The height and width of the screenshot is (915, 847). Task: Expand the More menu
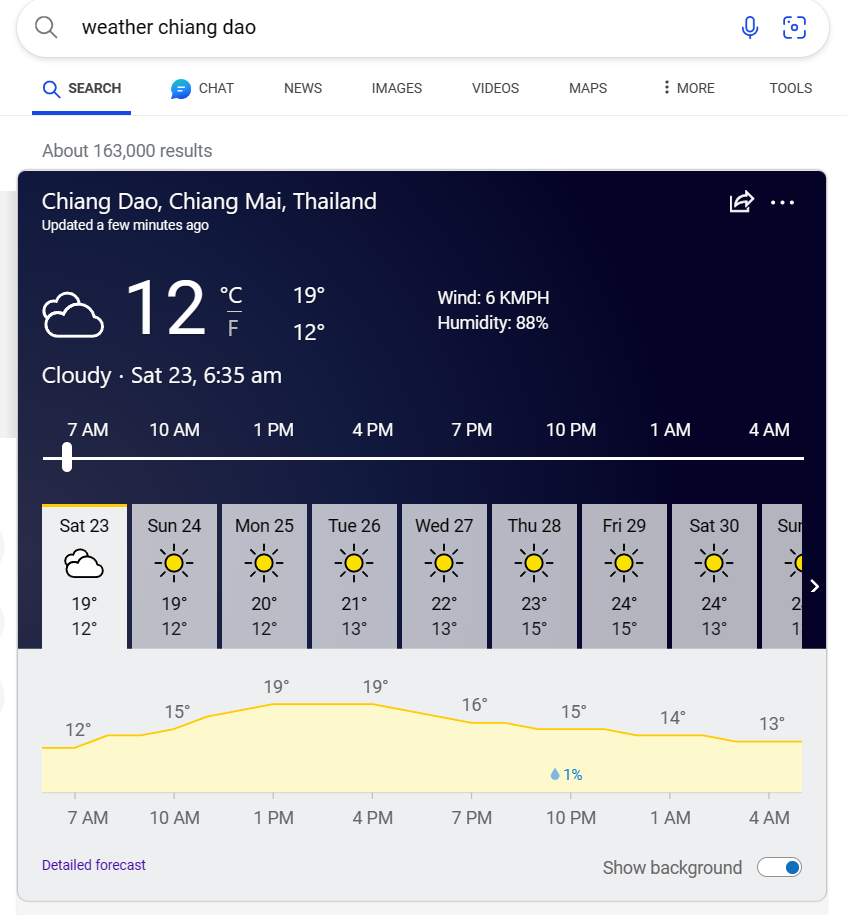(x=688, y=88)
